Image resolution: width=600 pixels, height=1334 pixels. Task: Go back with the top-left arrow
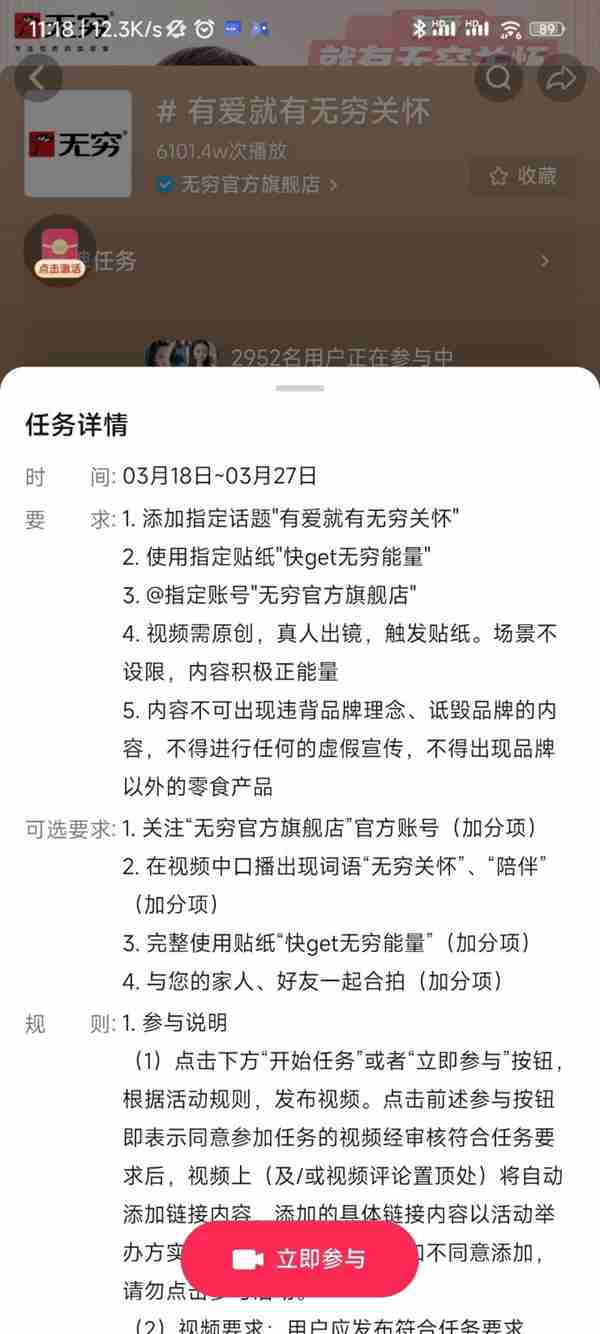point(38,78)
